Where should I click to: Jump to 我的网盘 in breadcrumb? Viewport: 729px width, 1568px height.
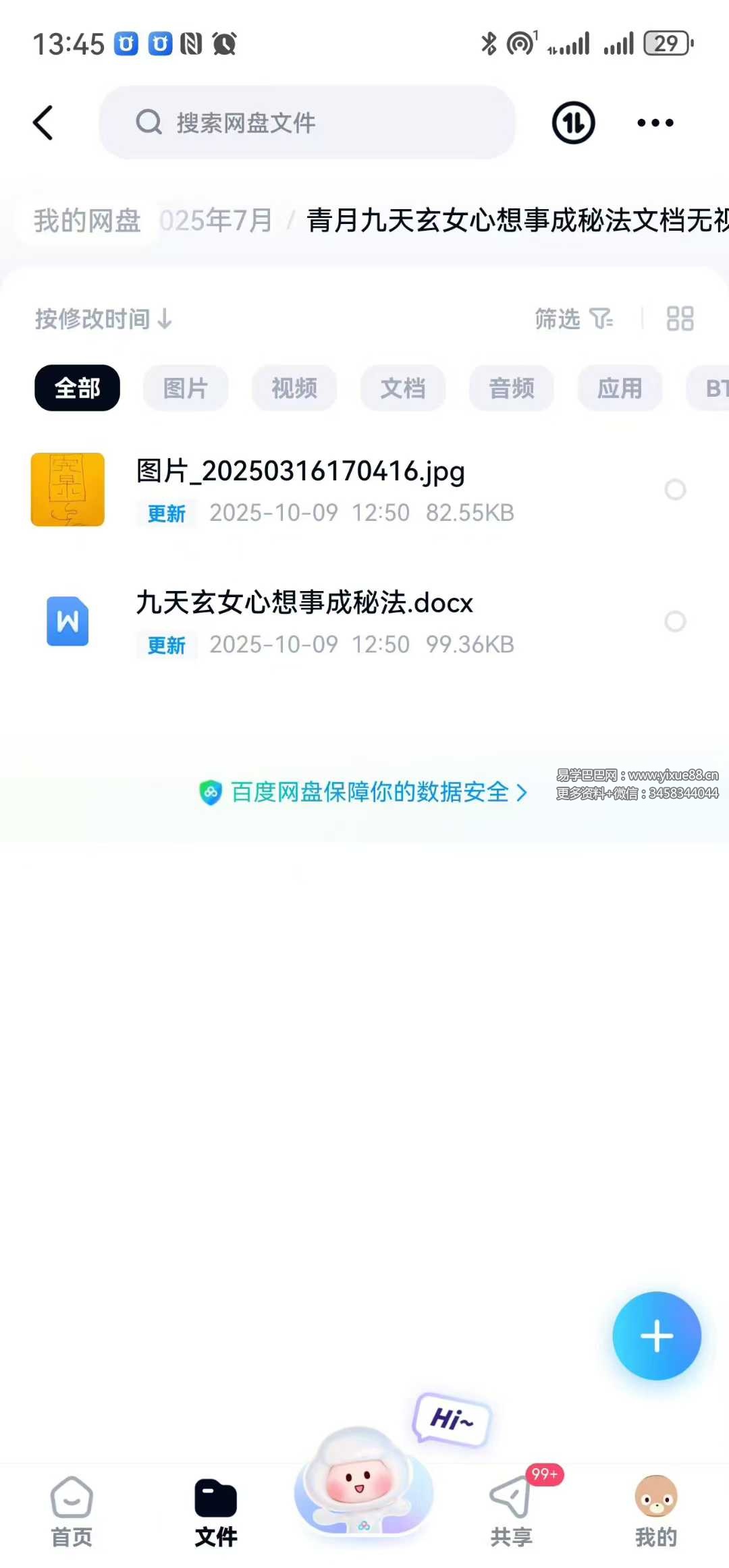87,221
